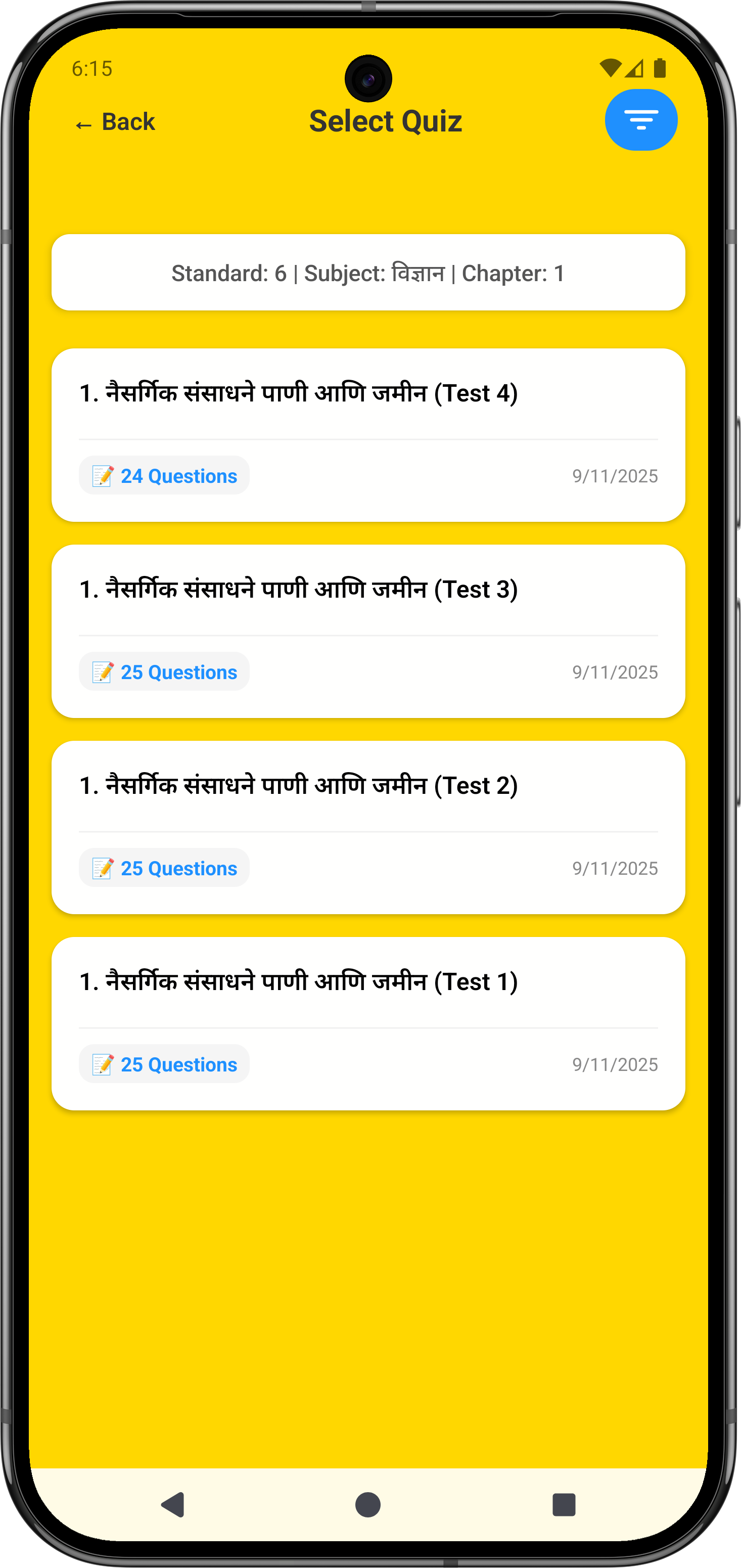
Task: Click the 24 Questions badge
Action: point(164,475)
